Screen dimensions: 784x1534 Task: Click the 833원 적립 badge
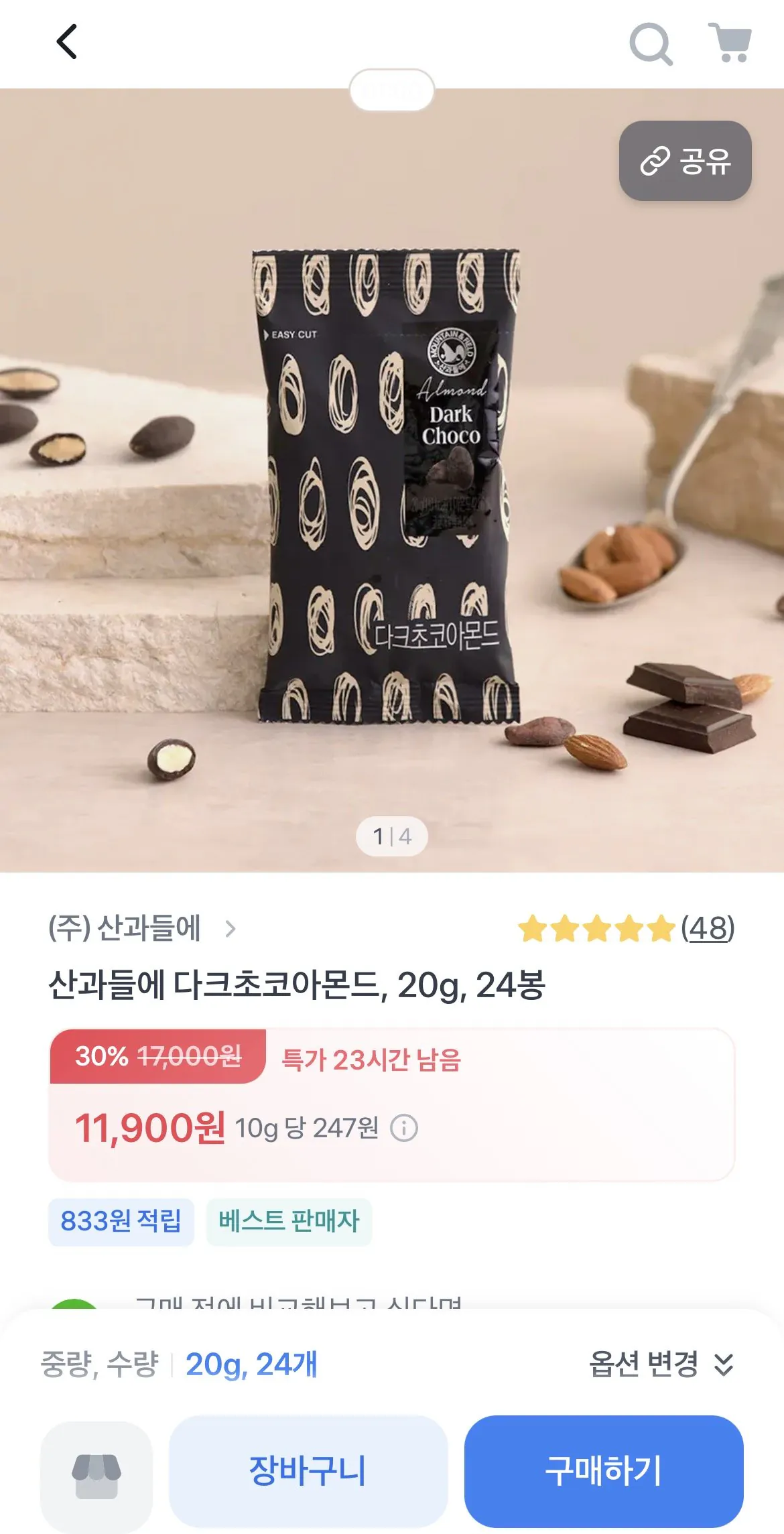[x=121, y=1221]
